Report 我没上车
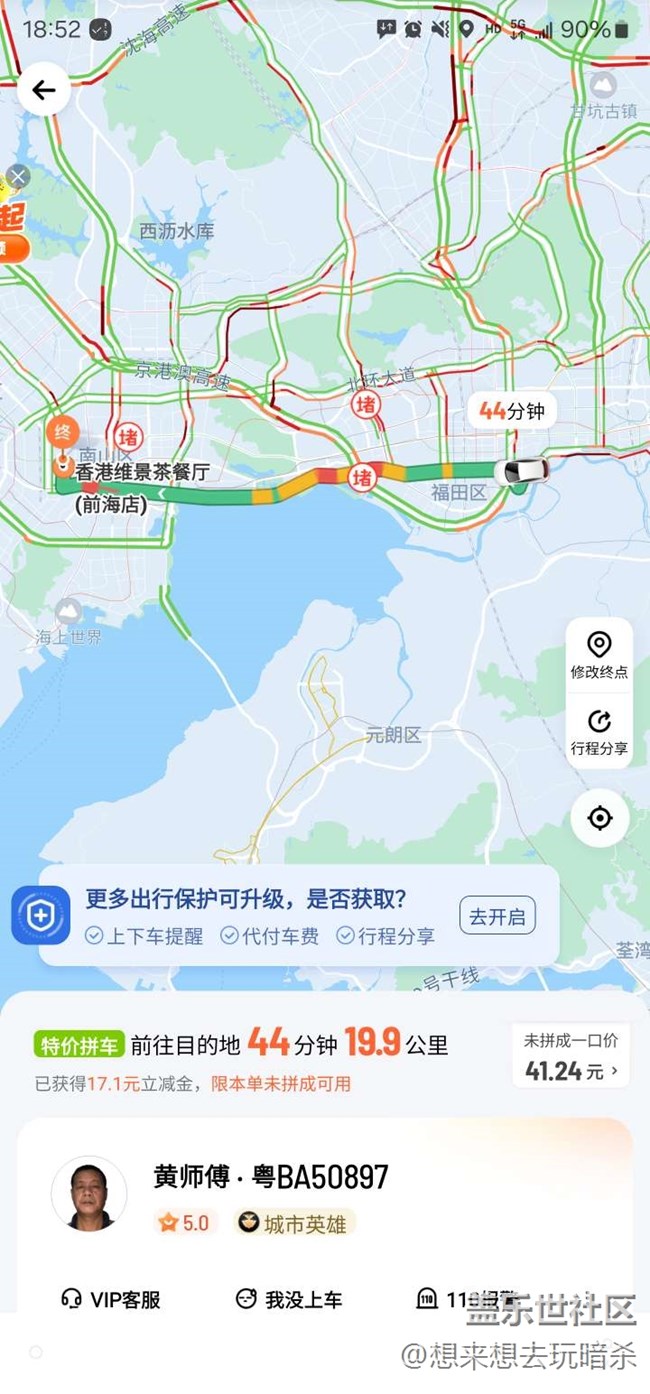 pyautogui.click(x=289, y=1299)
